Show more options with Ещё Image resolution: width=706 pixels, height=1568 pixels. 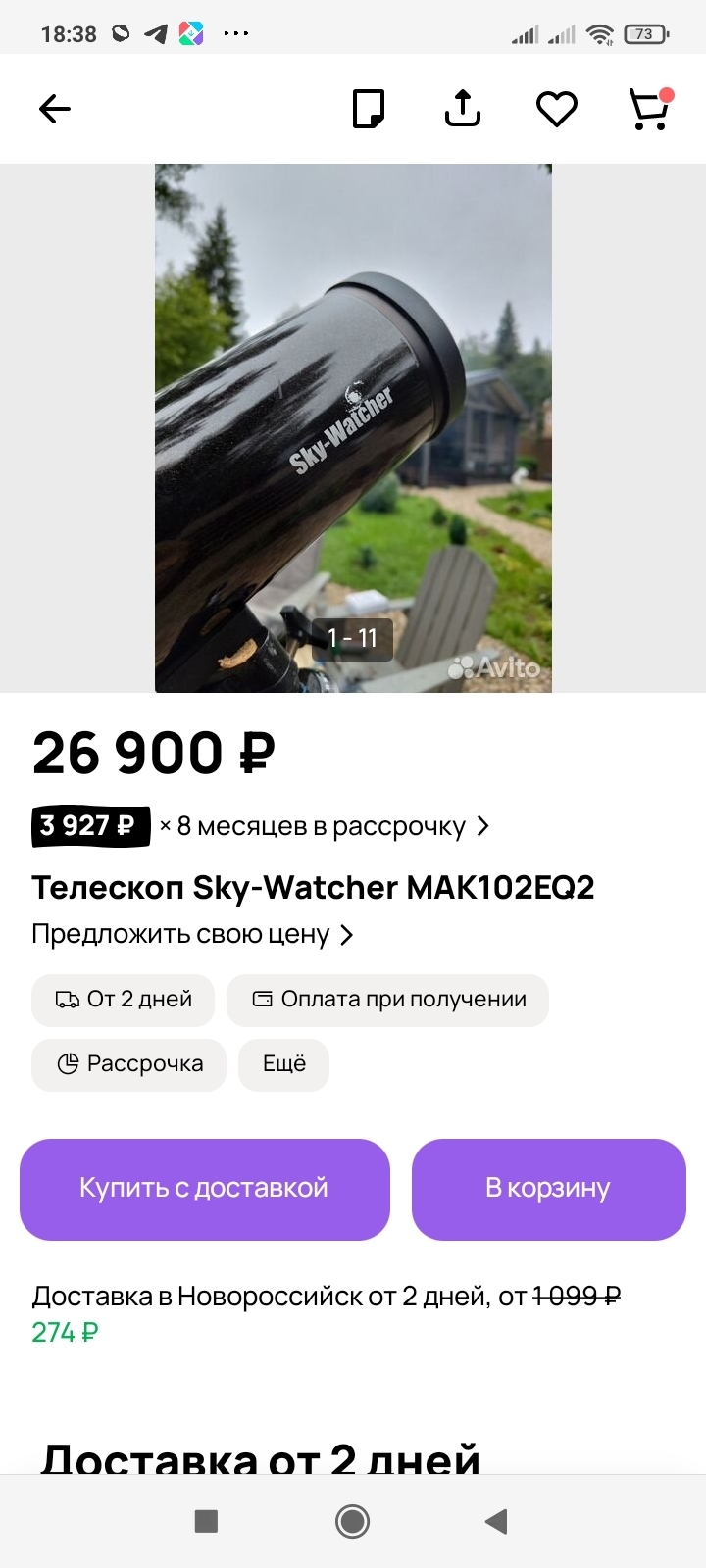(x=284, y=1064)
